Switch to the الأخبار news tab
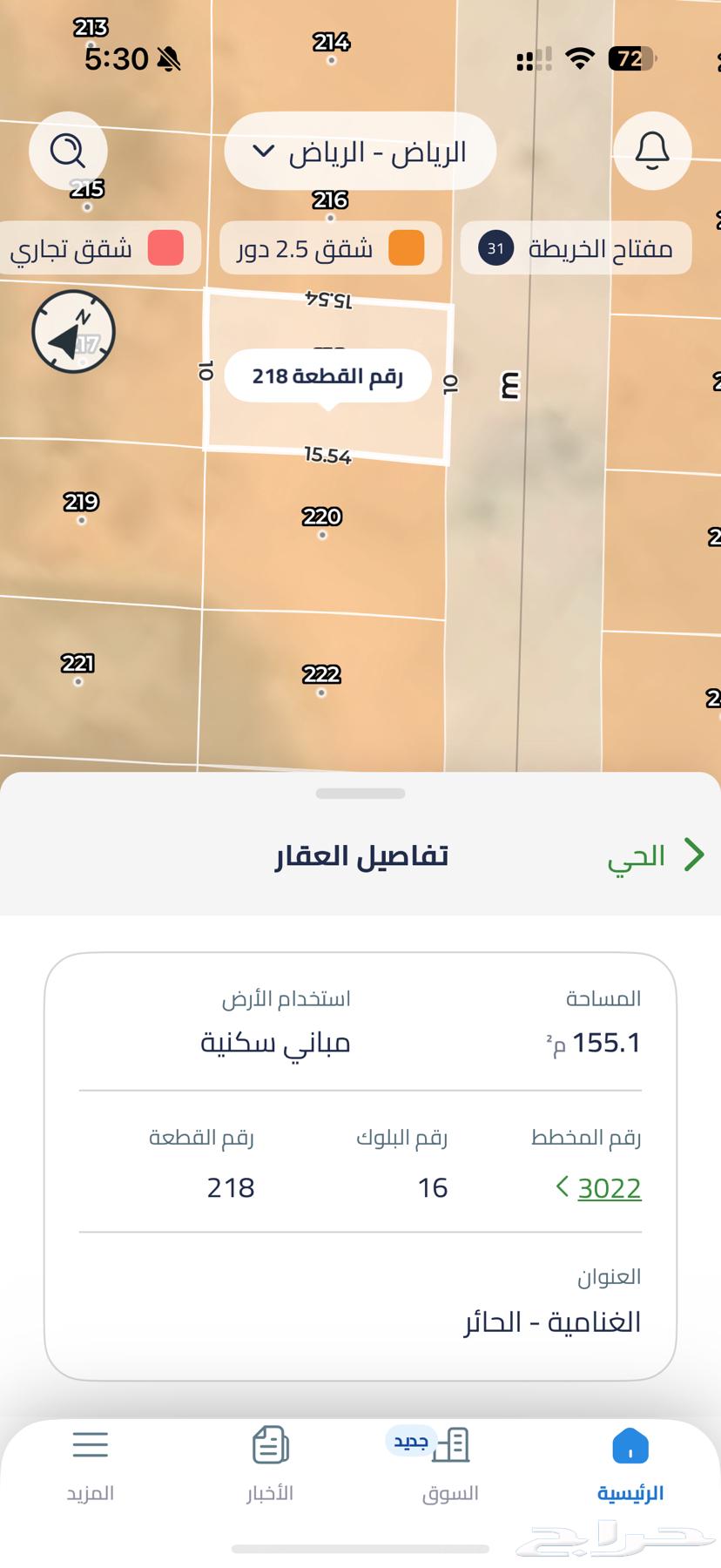Viewport: 721px width, 1568px height. pos(270,1465)
